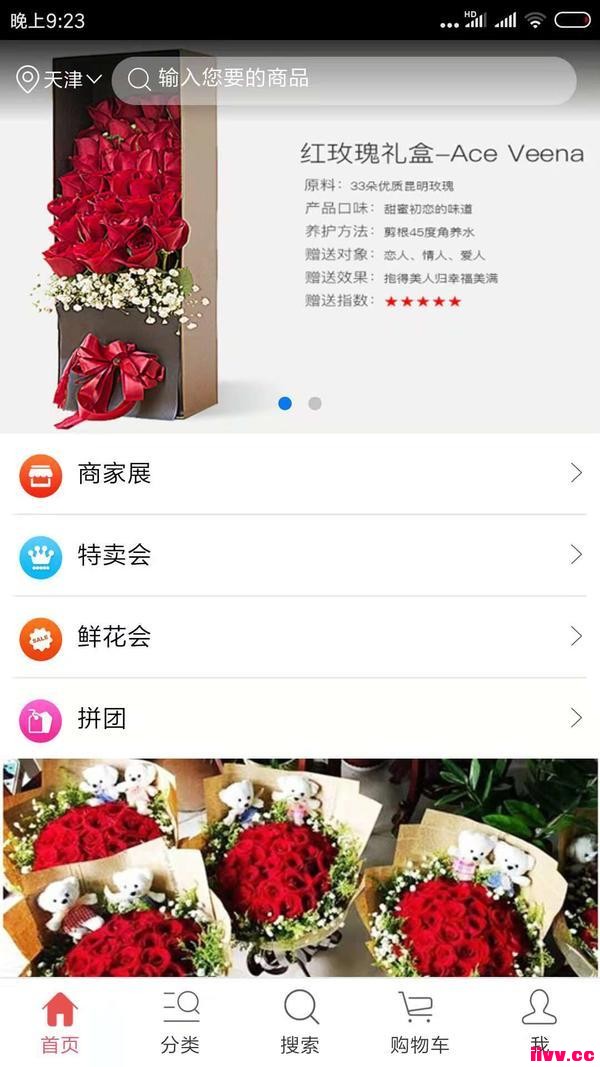Open the 商家展 row

pyautogui.click(x=300, y=474)
